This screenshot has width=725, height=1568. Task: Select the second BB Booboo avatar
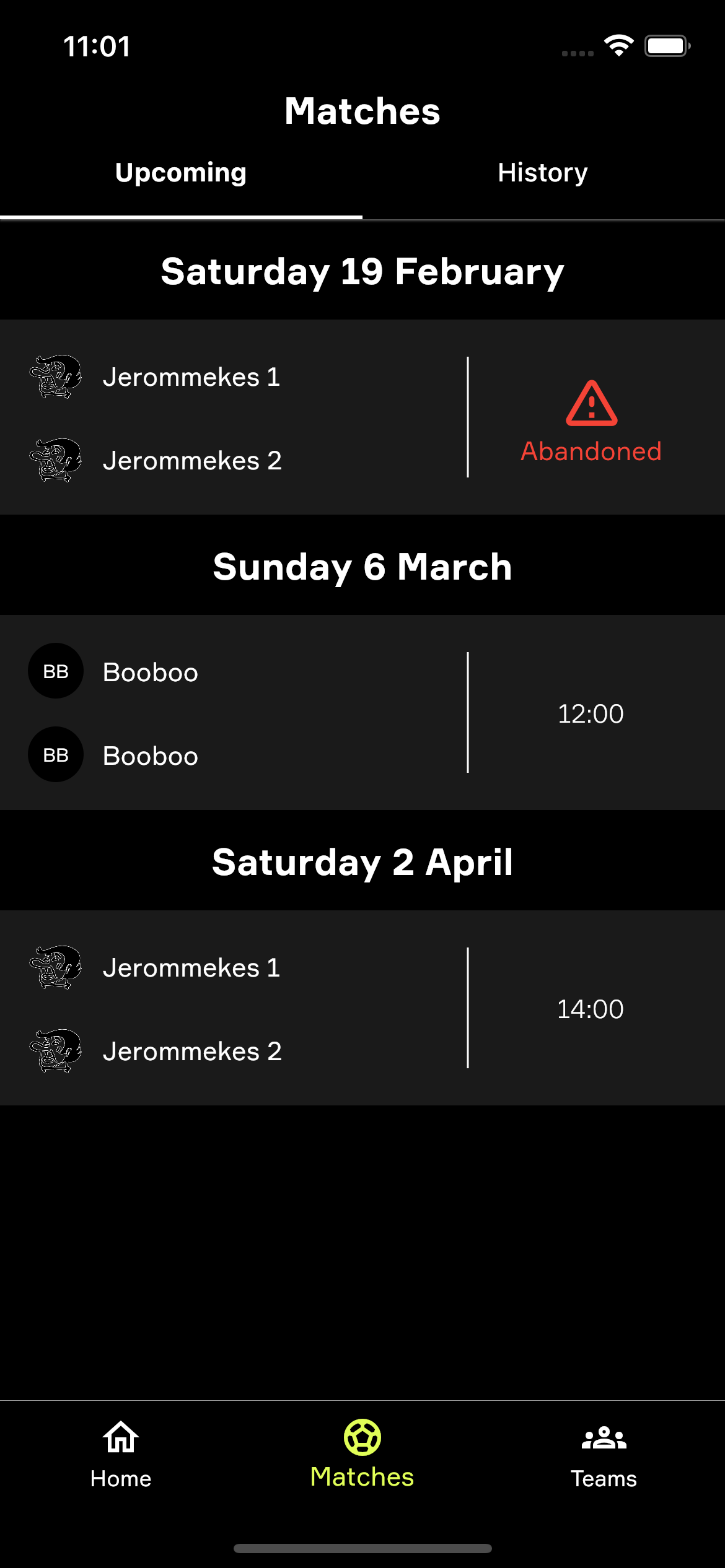55,754
